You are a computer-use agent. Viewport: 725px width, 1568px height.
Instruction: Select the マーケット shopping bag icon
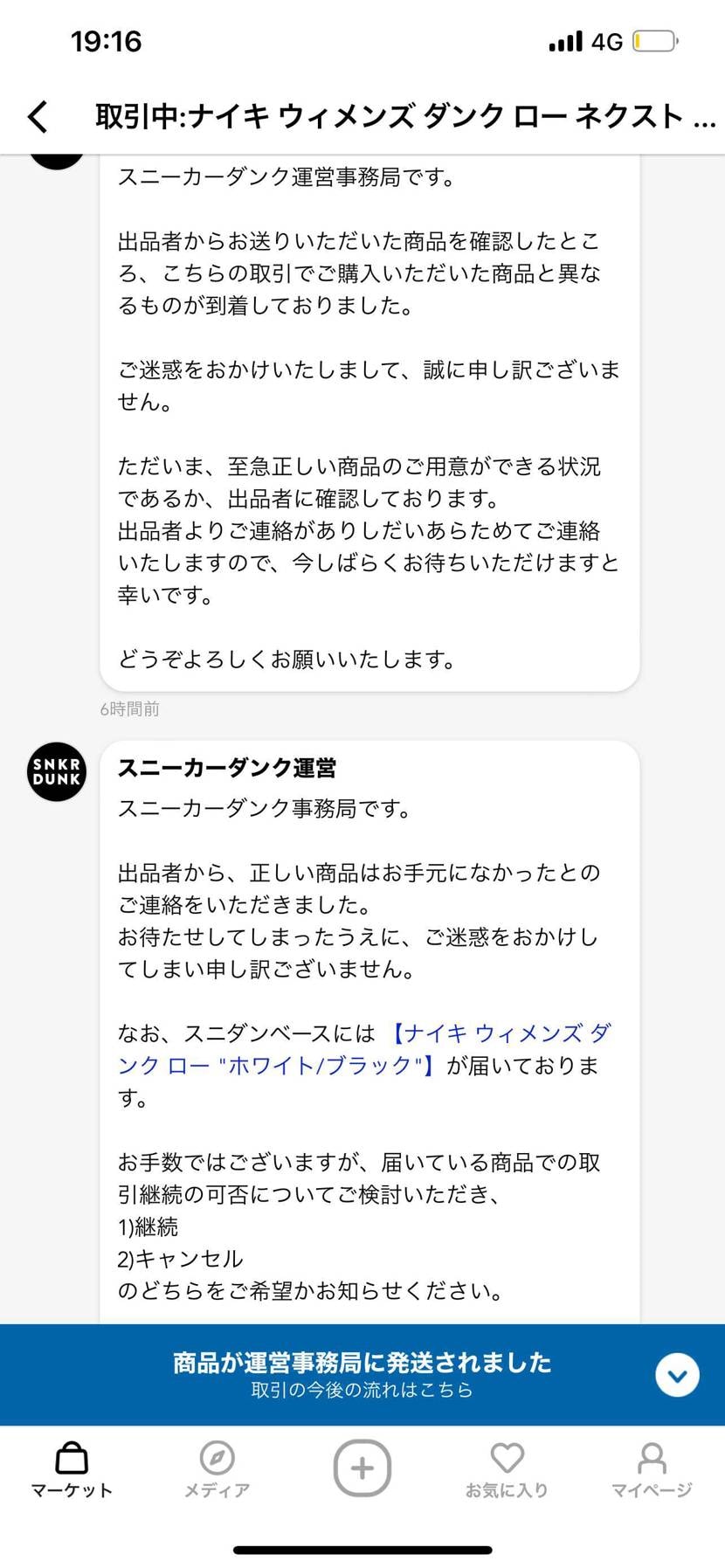[70, 1457]
